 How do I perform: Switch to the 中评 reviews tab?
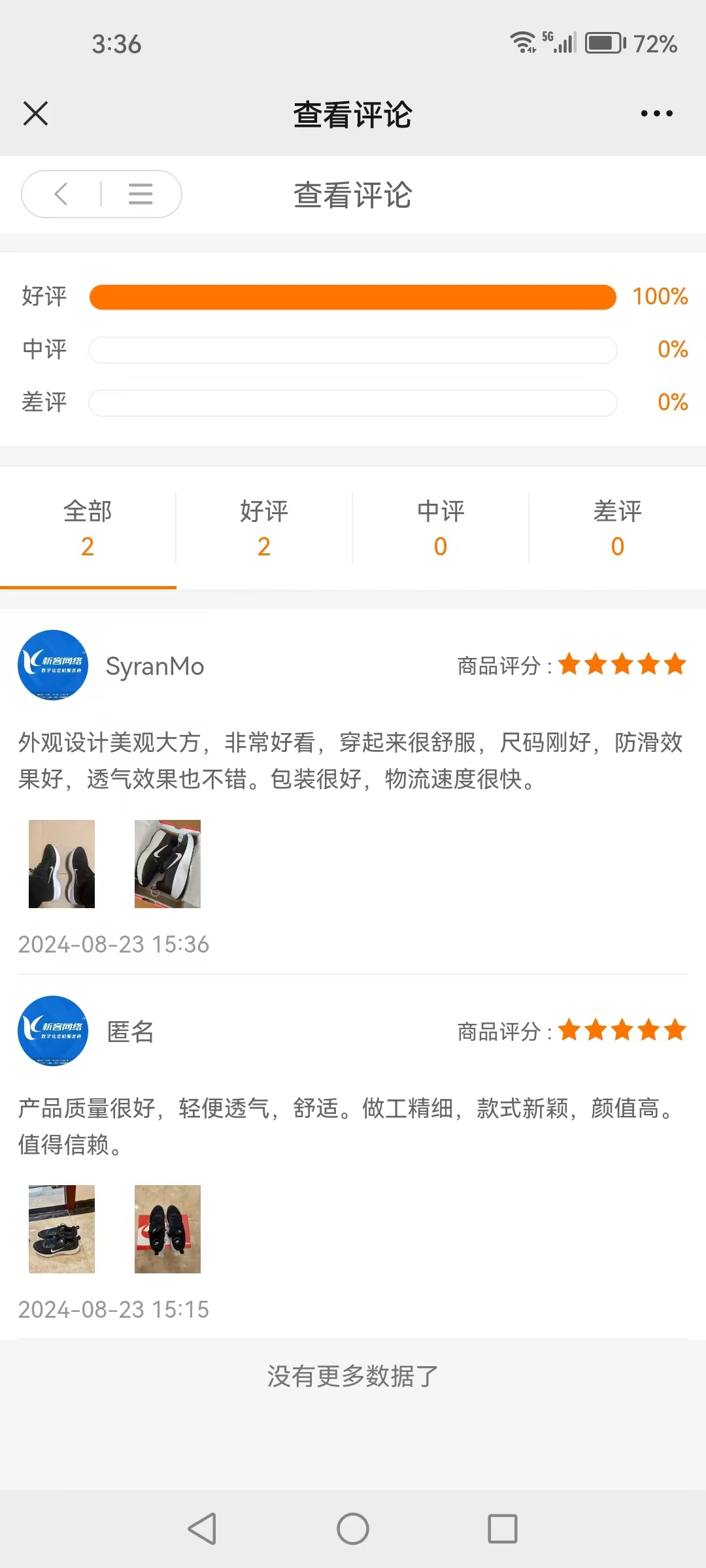coord(441,528)
